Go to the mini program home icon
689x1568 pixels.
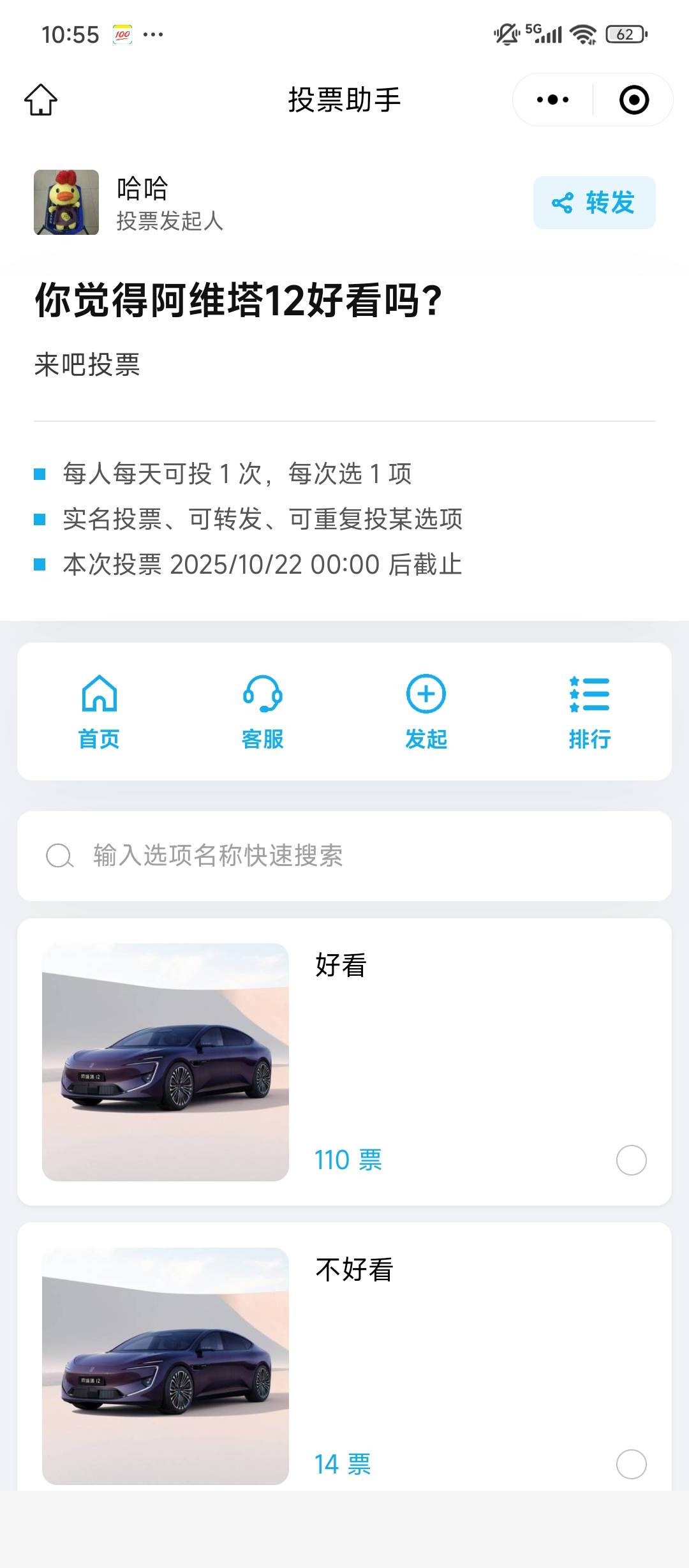(41, 100)
